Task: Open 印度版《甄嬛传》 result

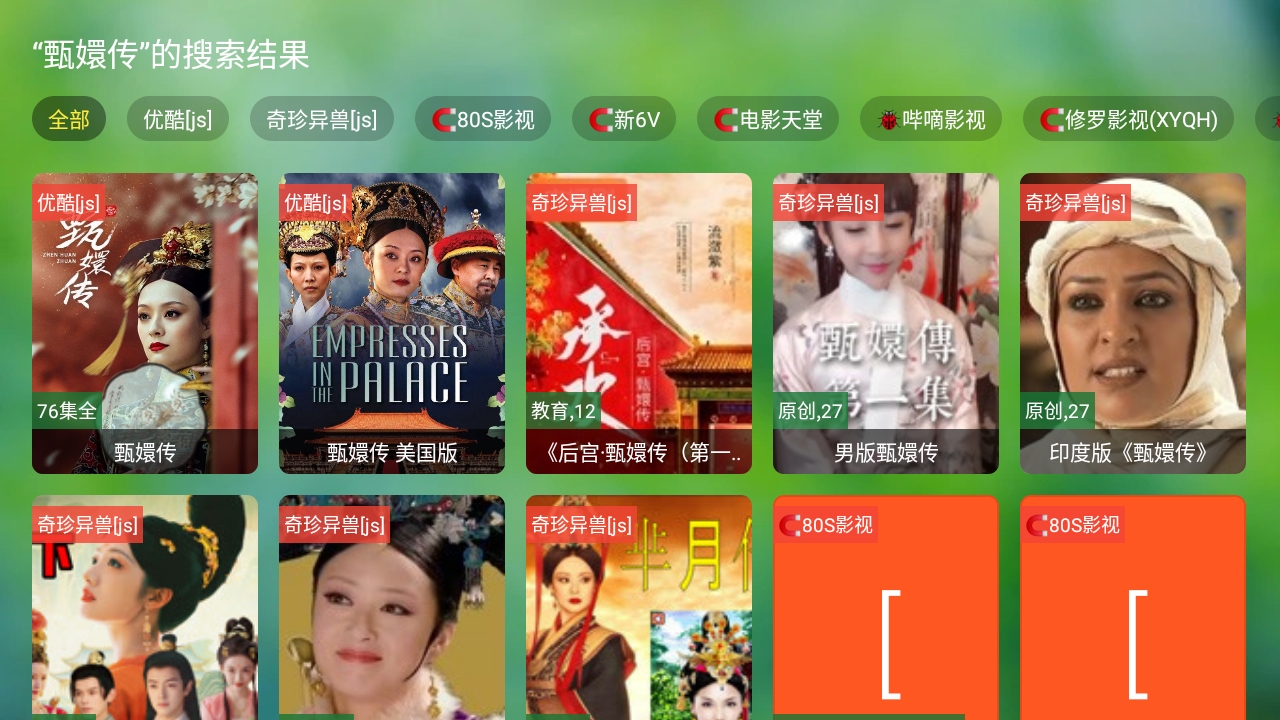Action: click(1133, 323)
